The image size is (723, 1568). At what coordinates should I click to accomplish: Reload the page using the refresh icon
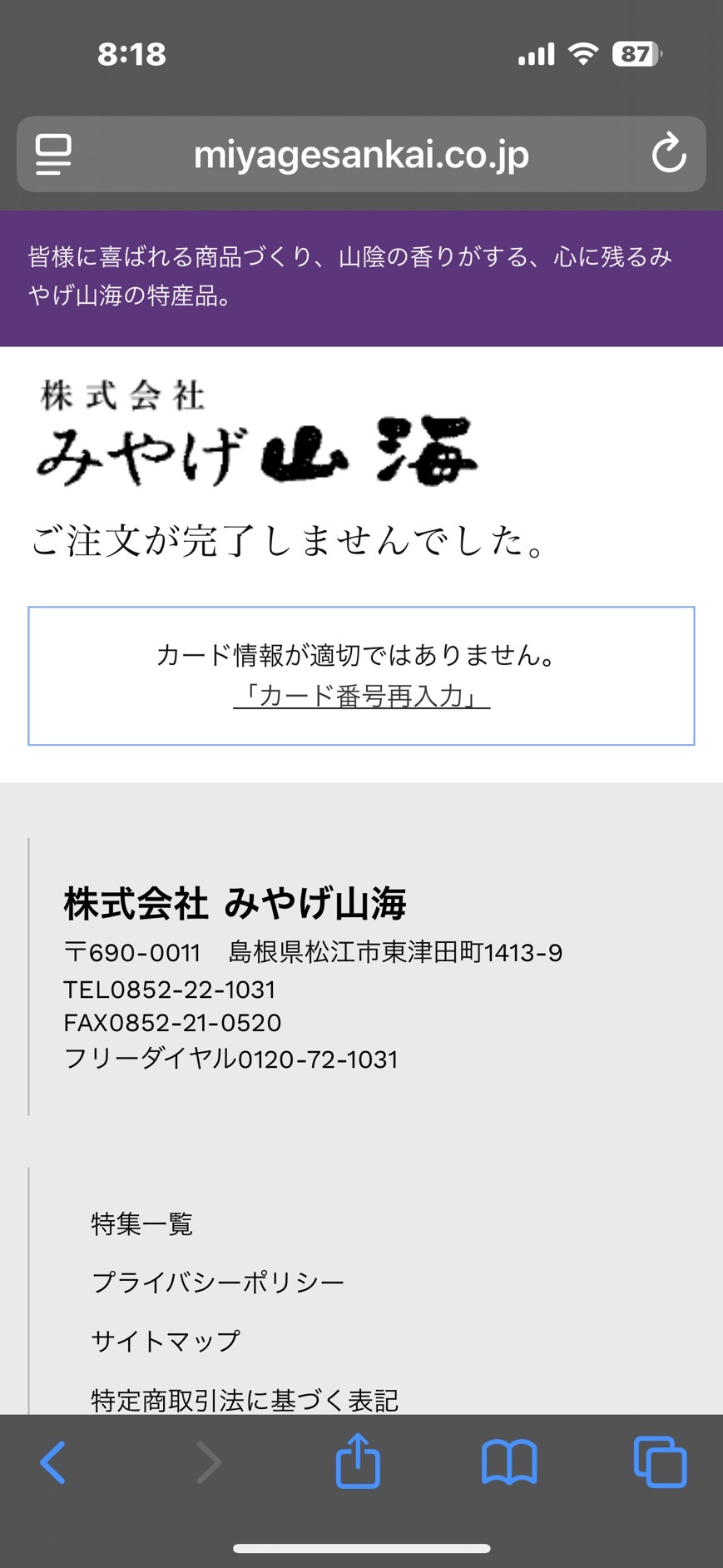(669, 155)
